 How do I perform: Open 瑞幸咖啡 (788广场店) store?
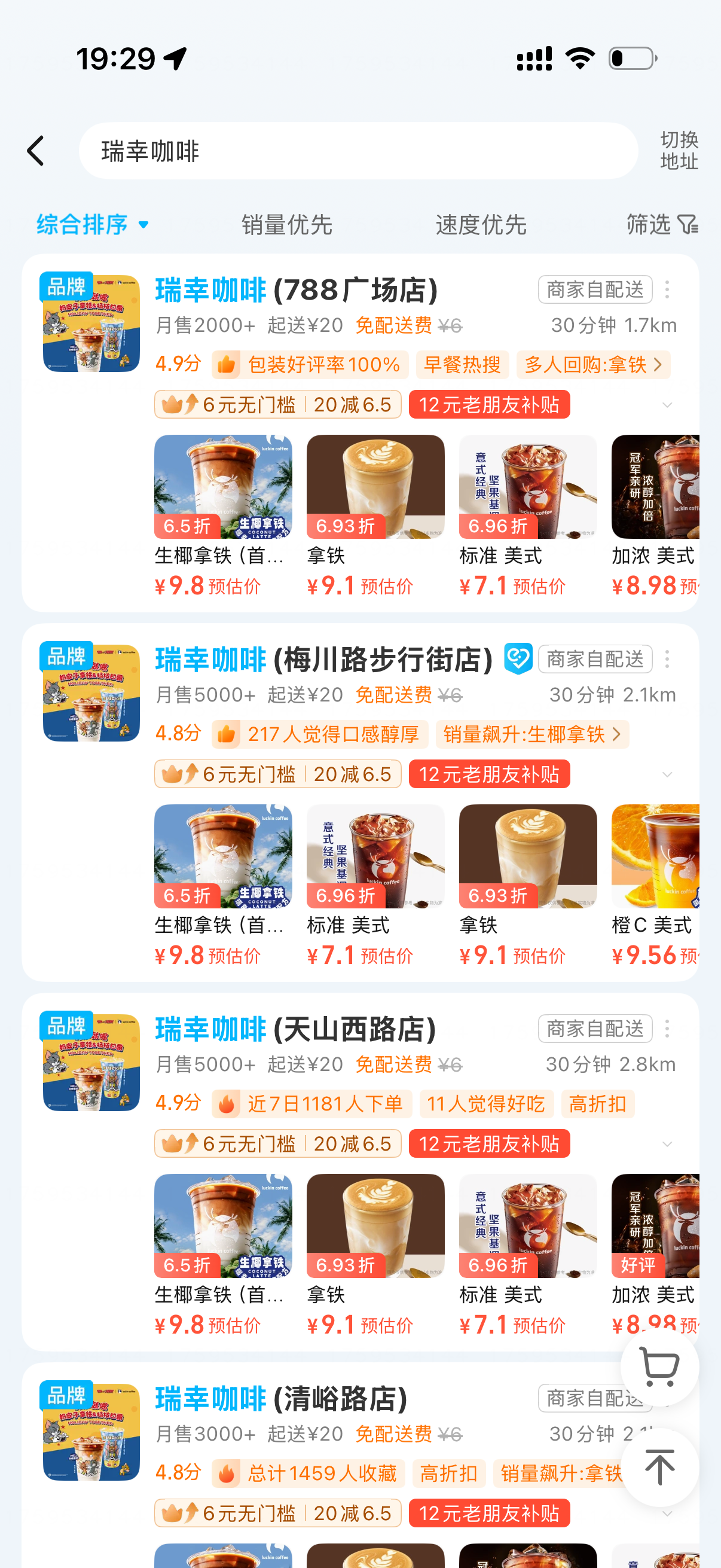coord(297,291)
